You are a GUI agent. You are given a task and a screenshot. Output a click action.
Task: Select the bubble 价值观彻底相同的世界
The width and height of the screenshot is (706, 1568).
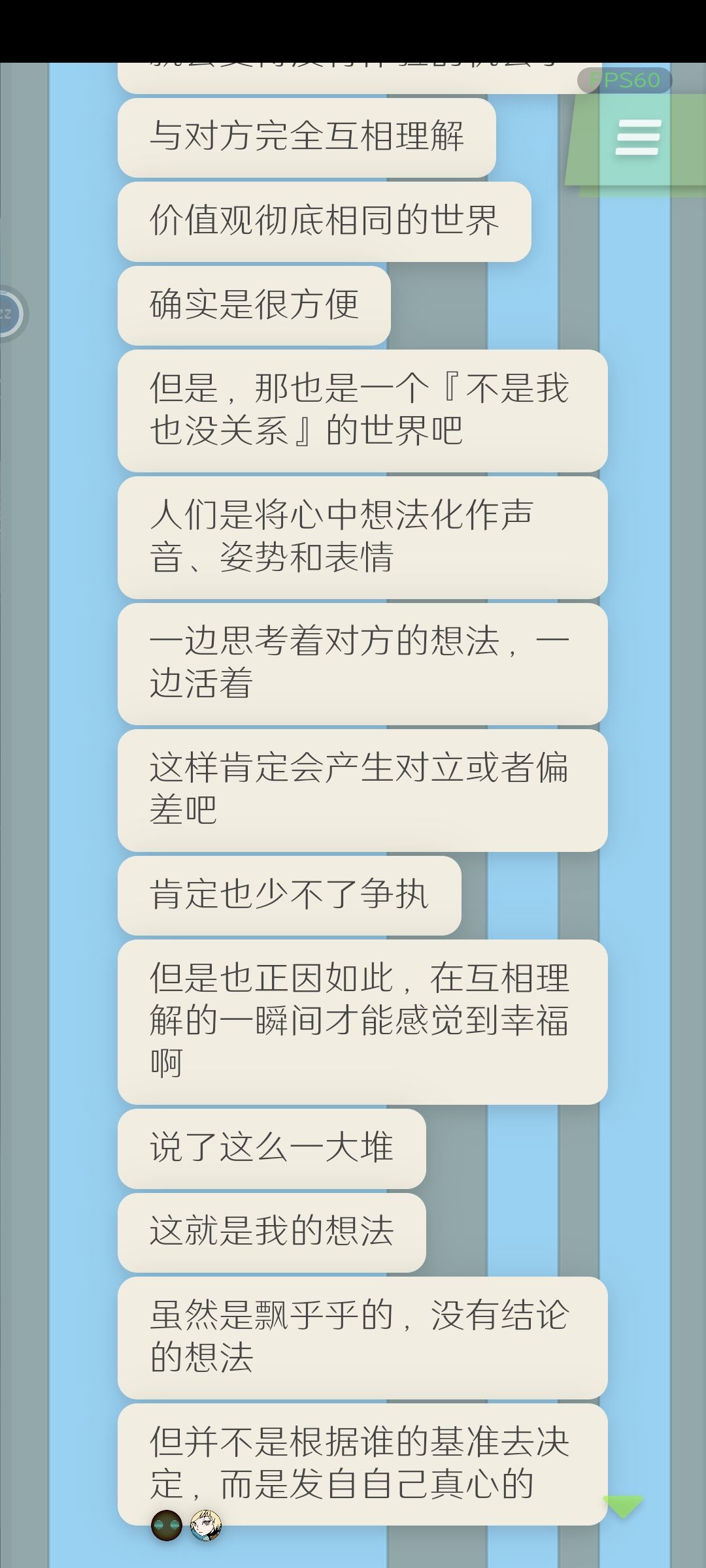[x=325, y=221]
